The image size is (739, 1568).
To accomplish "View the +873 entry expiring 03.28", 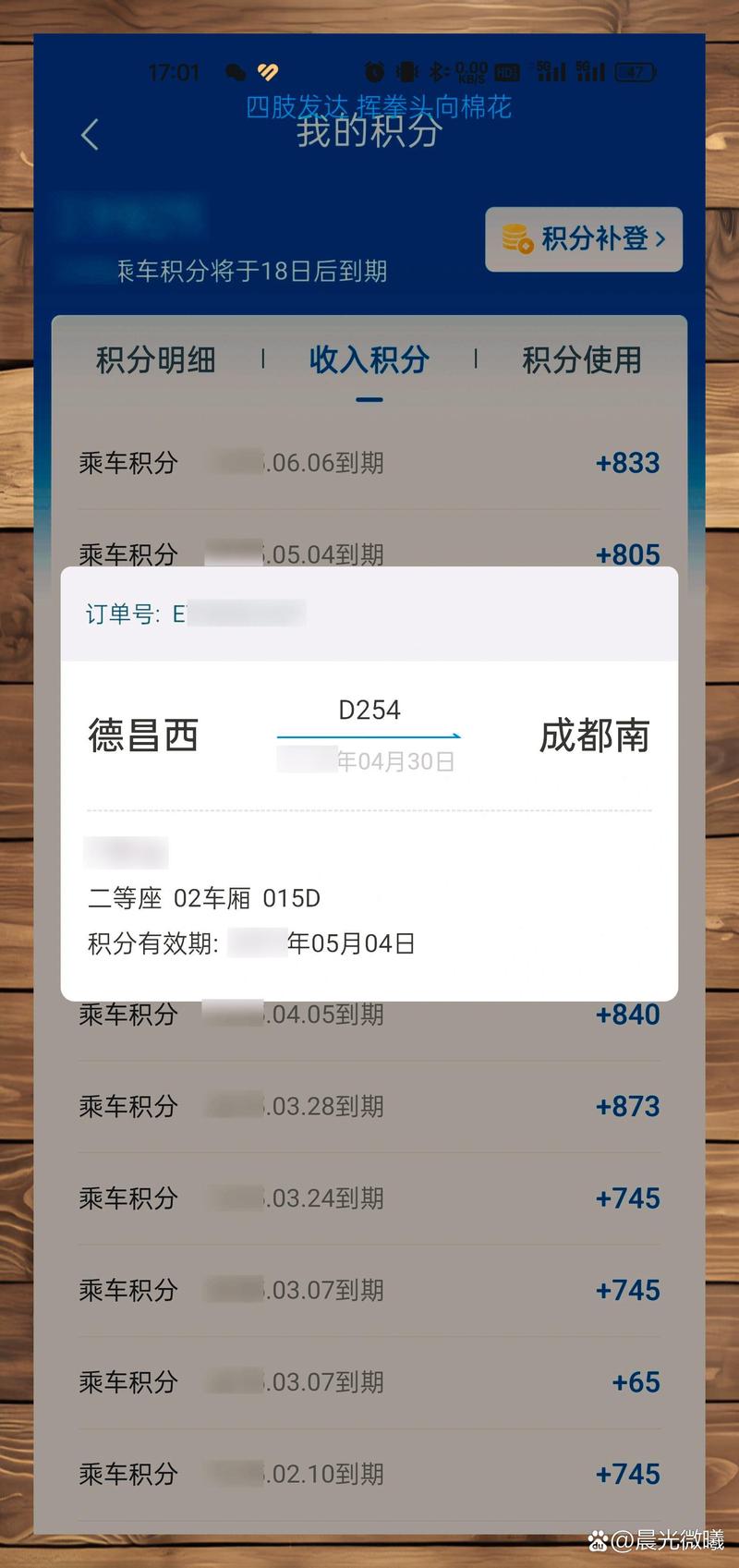I will coord(369,1106).
